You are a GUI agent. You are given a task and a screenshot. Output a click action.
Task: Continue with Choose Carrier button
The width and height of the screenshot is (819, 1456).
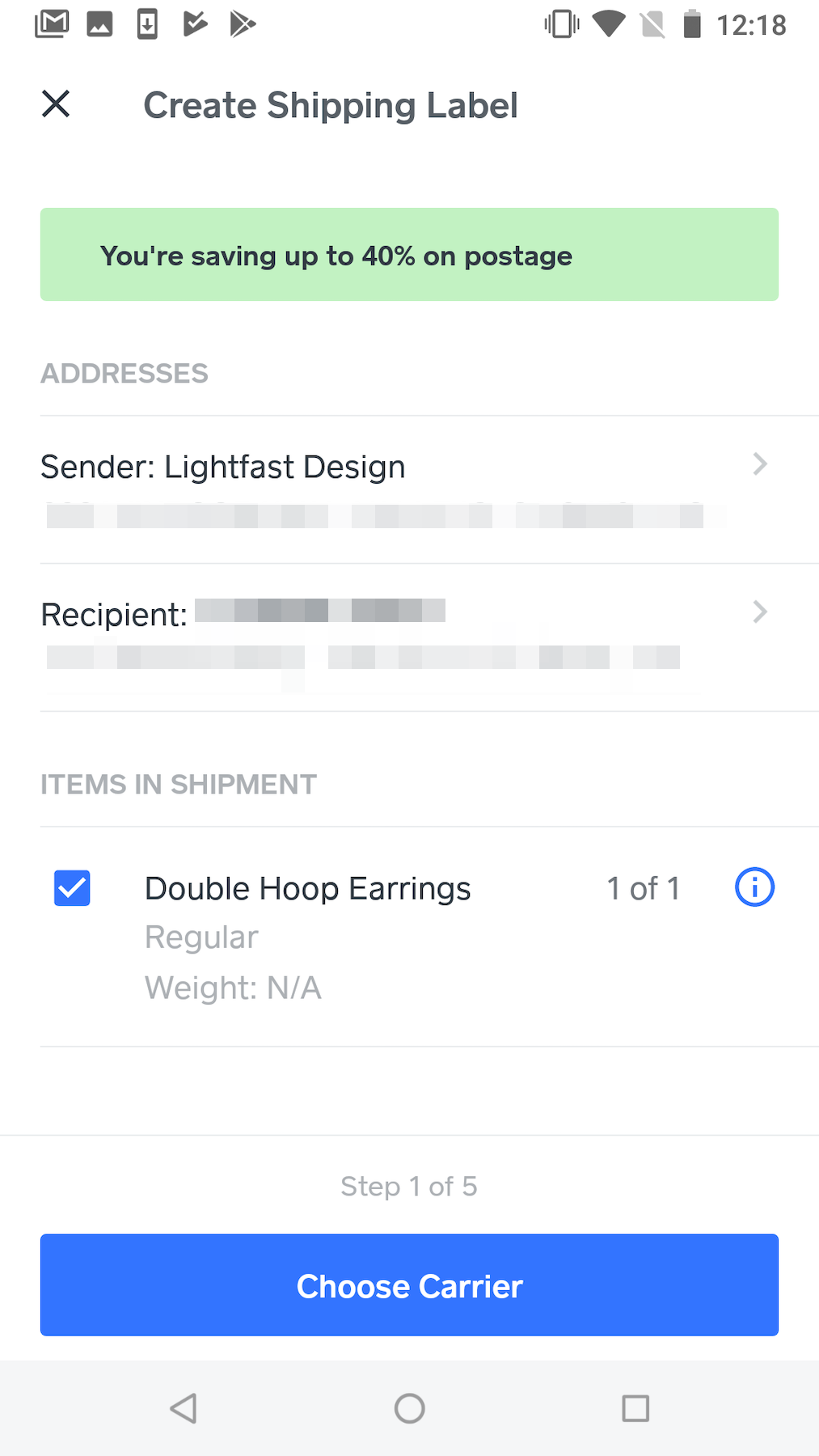click(409, 1285)
